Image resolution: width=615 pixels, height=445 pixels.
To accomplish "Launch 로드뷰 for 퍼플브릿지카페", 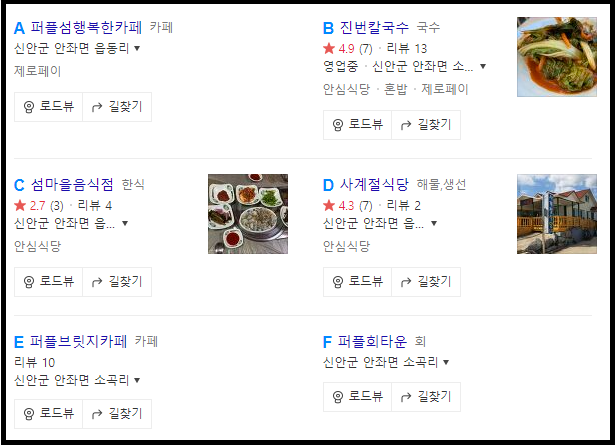I will point(49,414).
